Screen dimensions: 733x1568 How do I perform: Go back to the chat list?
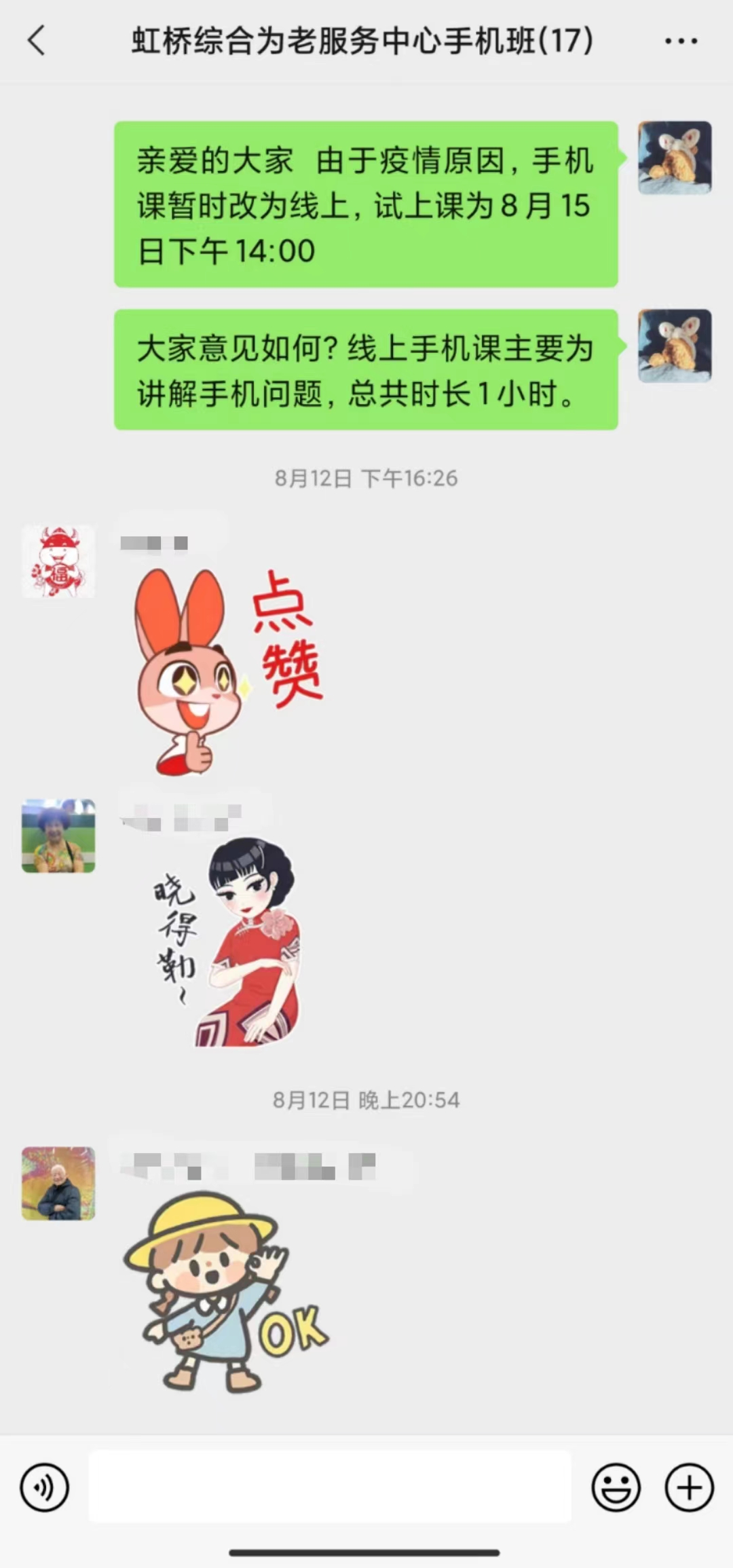click(37, 41)
